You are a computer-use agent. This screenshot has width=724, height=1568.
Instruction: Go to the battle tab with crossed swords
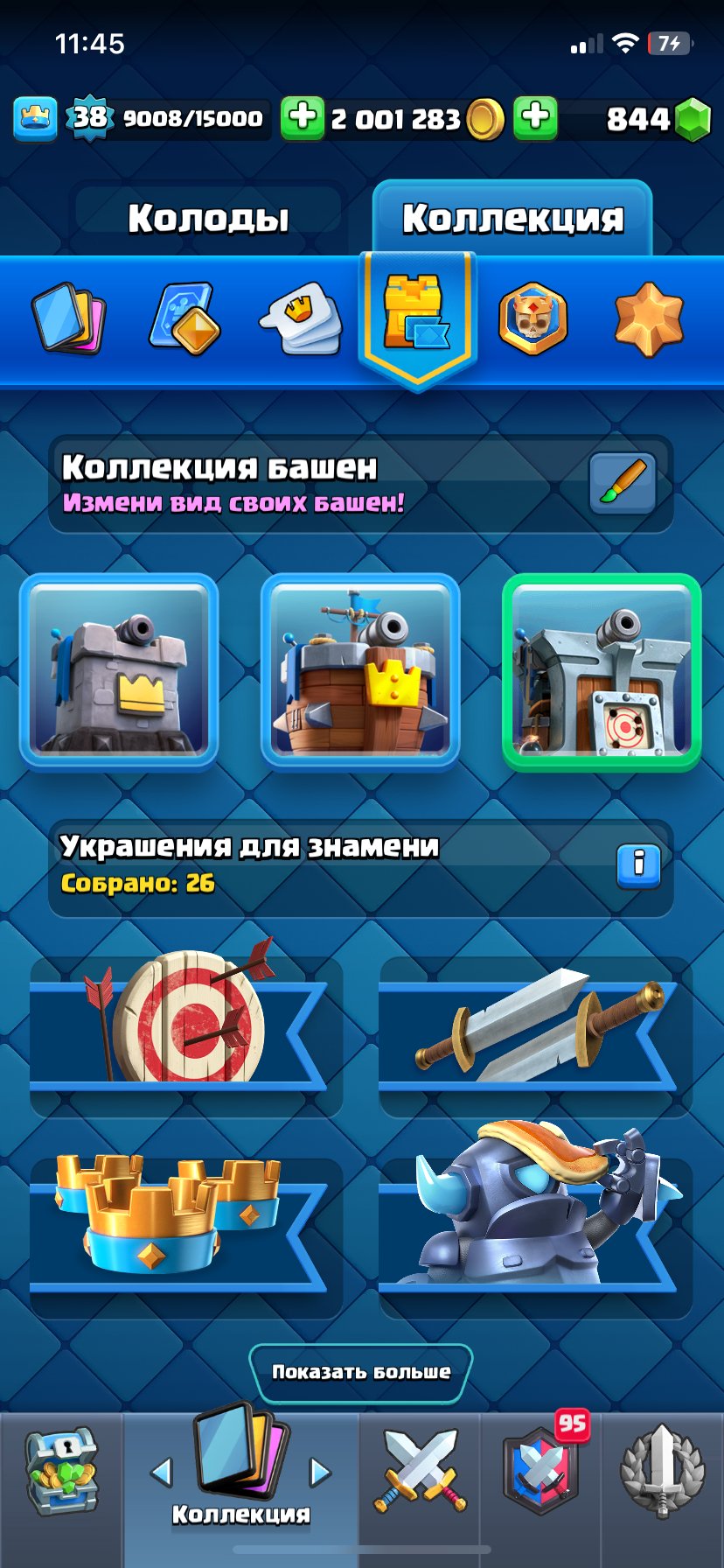tap(420, 1472)
